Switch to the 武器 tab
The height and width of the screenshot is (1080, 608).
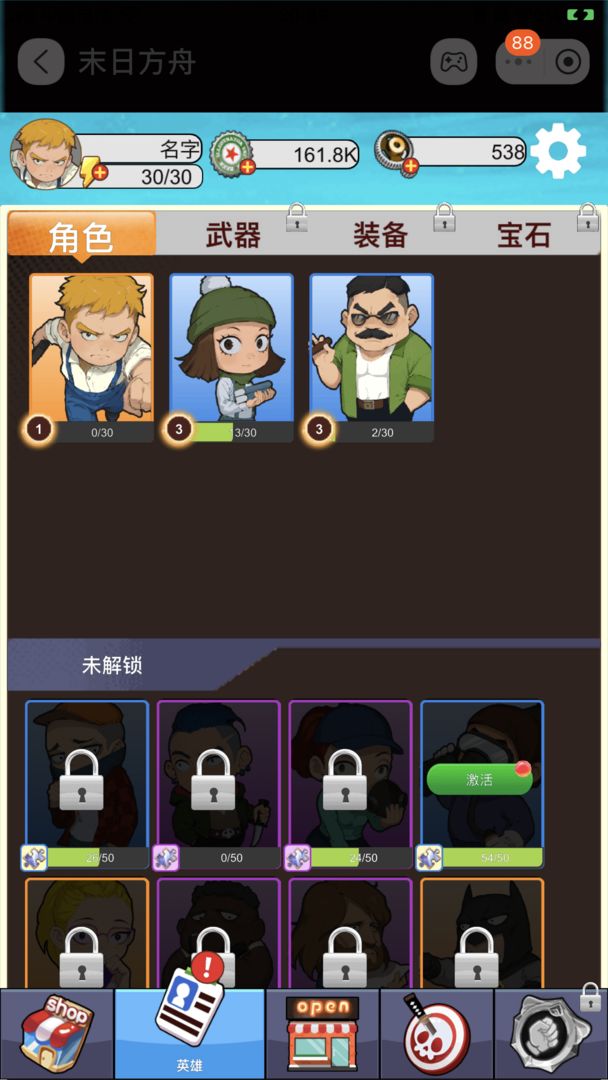(x=233, y=236)
